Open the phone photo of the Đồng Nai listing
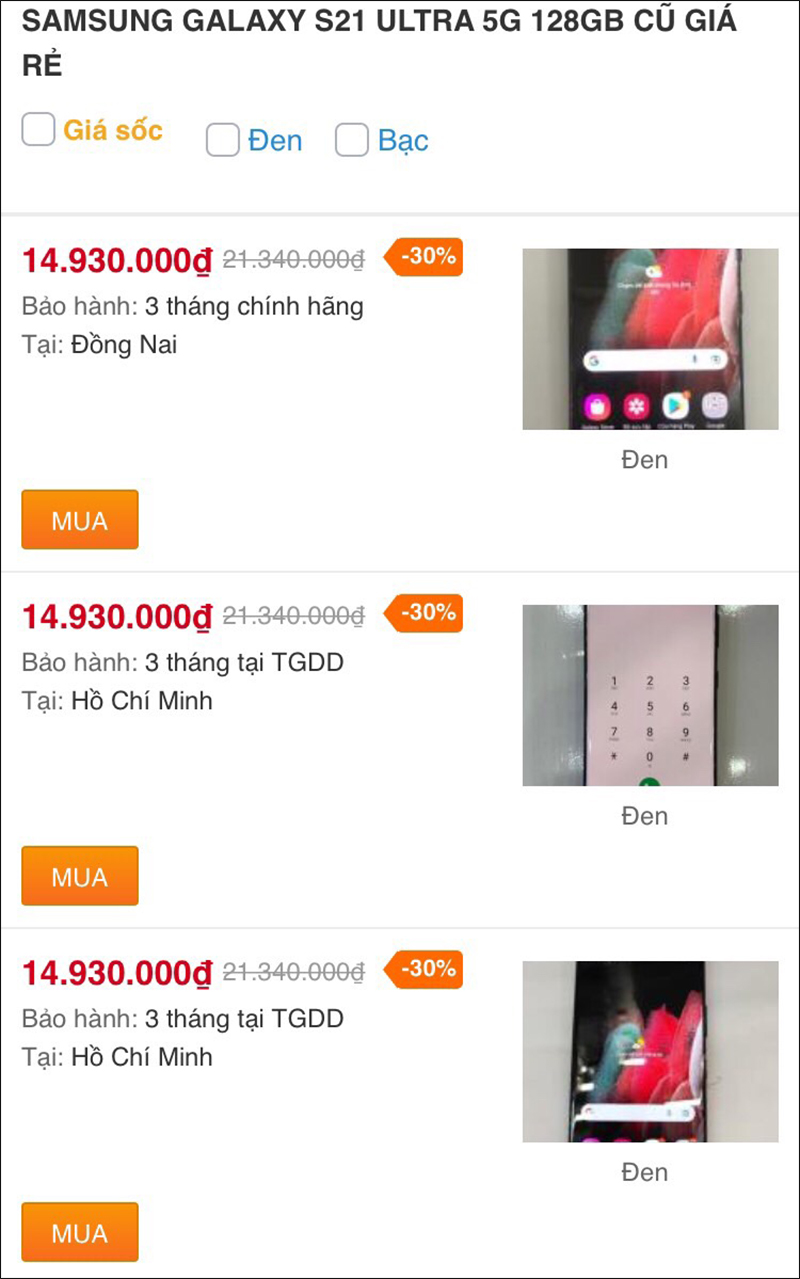The height and width of the screenshot is (1279, 800). tap(650, 339)
